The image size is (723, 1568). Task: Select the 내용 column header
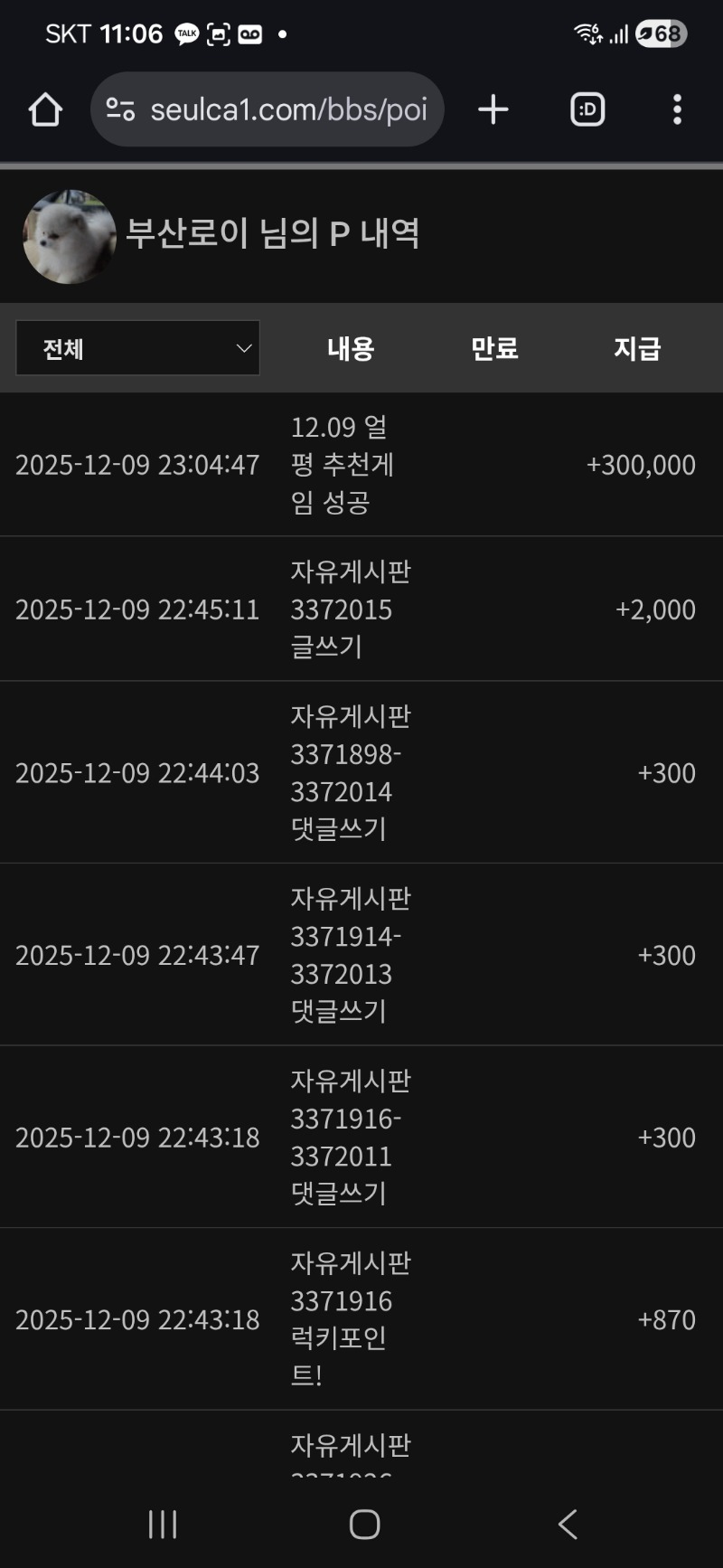351,348
